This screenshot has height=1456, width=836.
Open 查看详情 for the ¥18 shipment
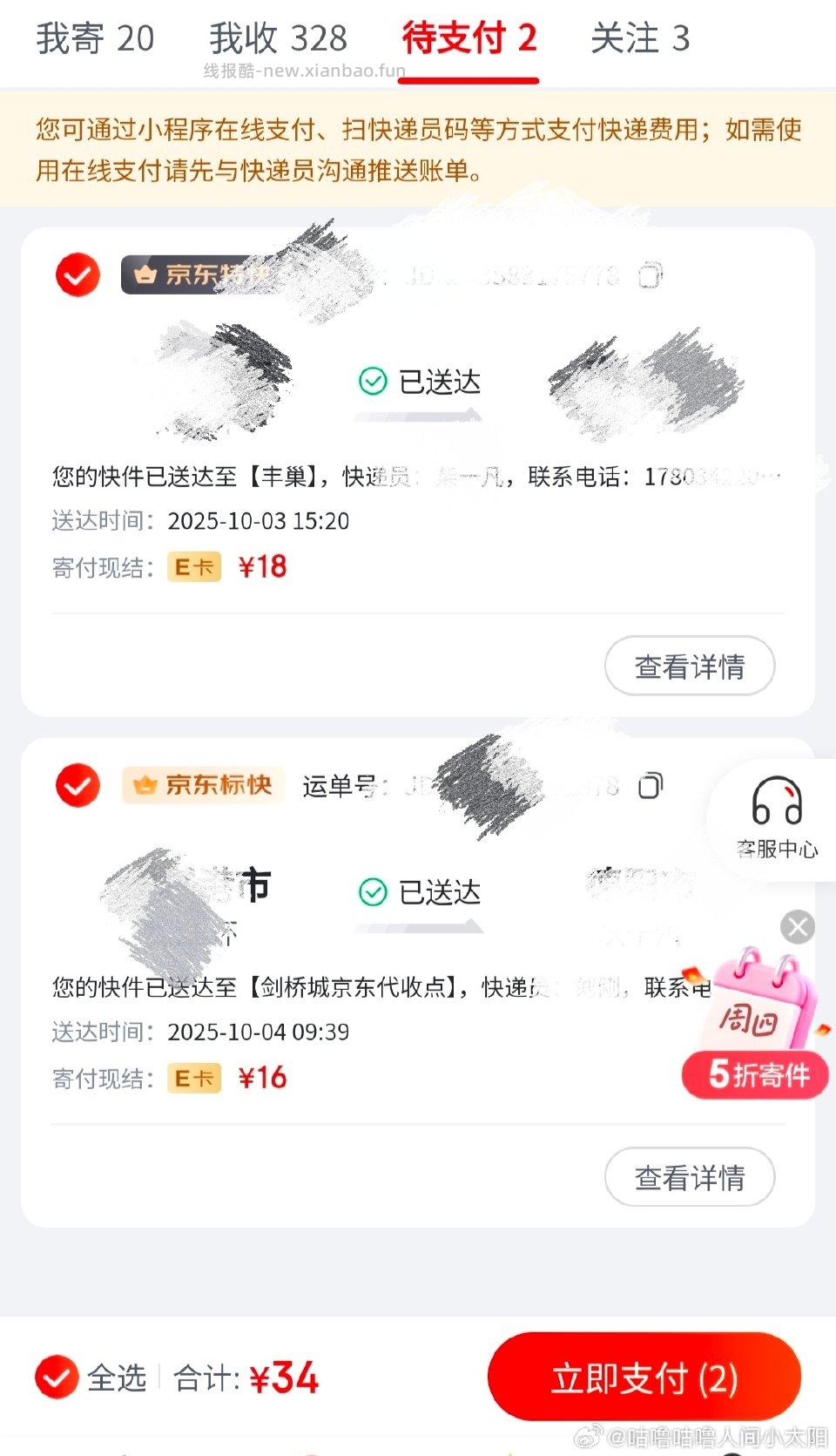click(690, 666)
